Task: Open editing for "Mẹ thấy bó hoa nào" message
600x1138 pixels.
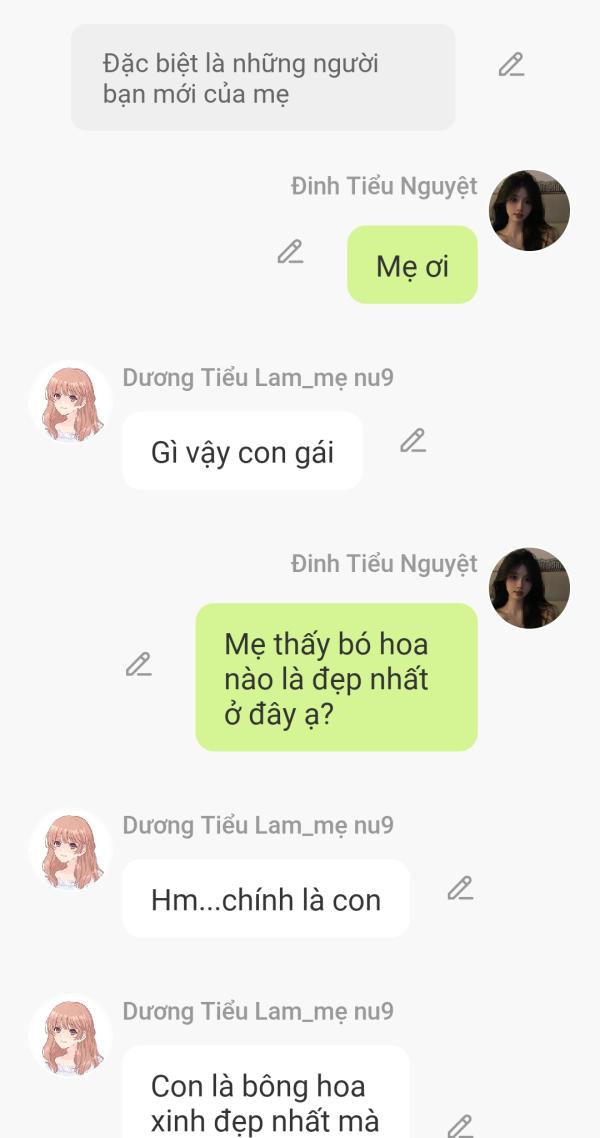Action: coord(139,664)
